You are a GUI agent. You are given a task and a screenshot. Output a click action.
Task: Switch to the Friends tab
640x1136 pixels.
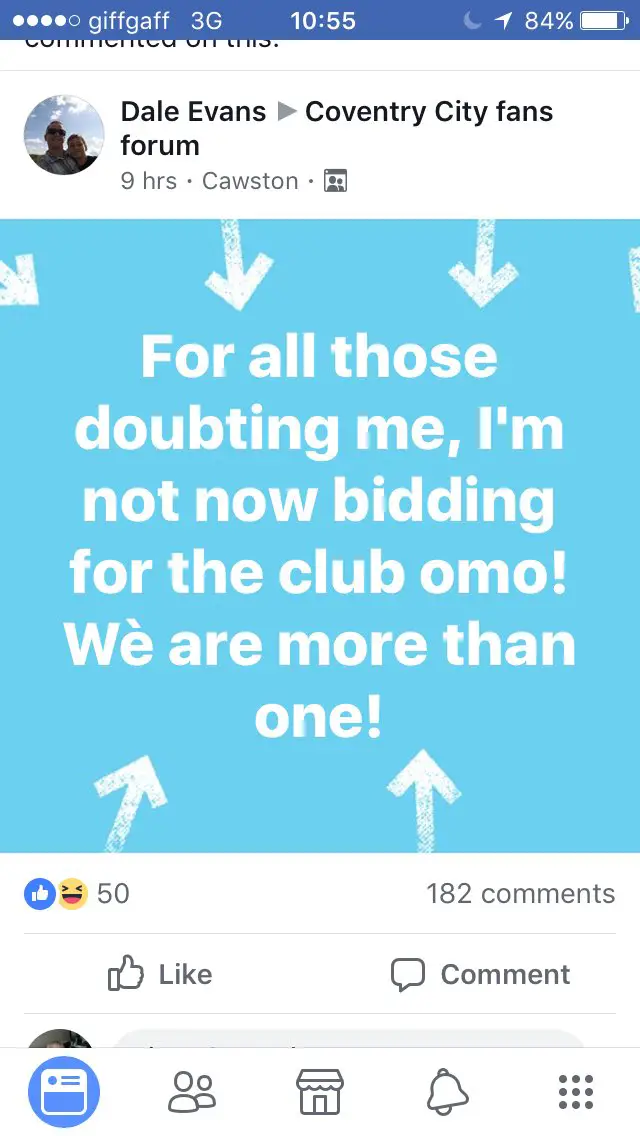tap(192, 1092)
